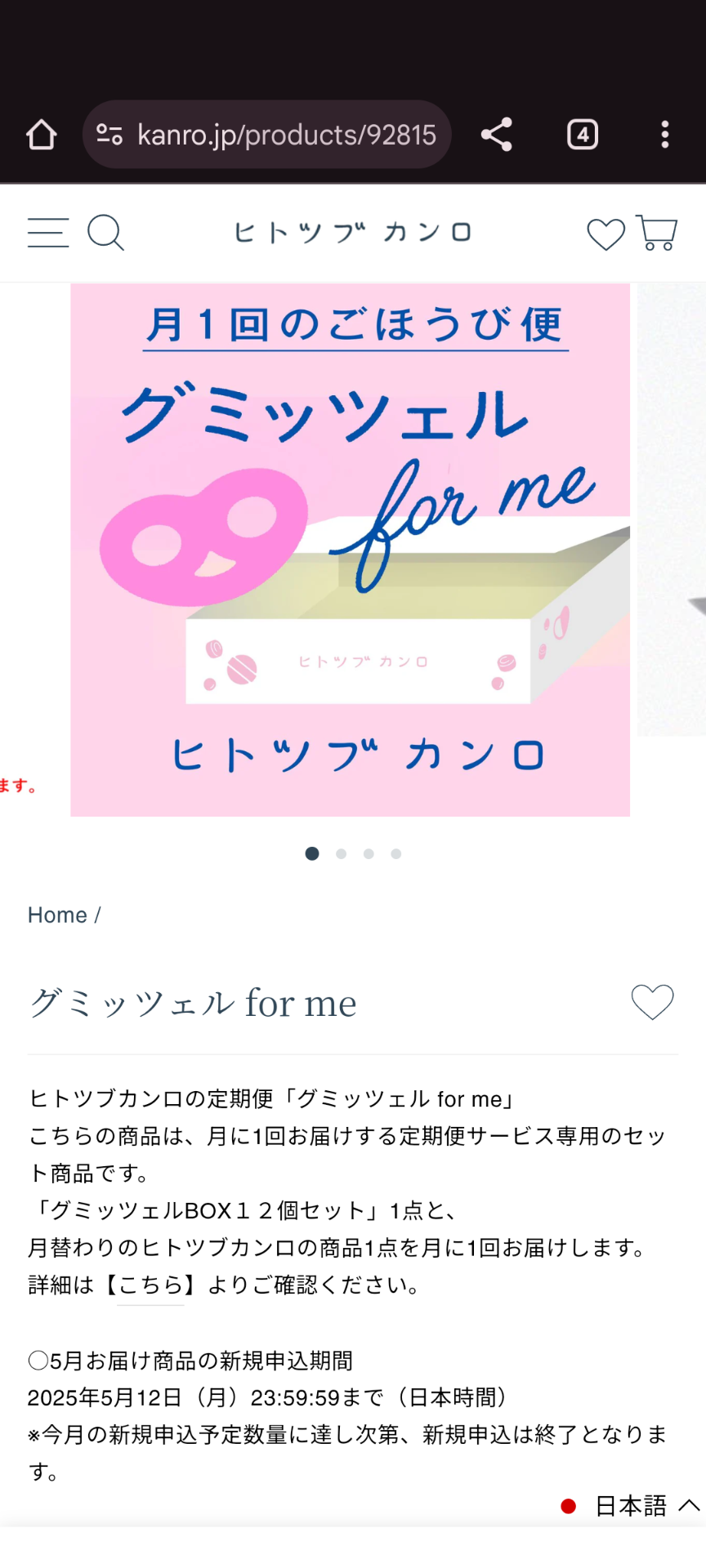
Task: Open the site search
Action: (105, 233)
